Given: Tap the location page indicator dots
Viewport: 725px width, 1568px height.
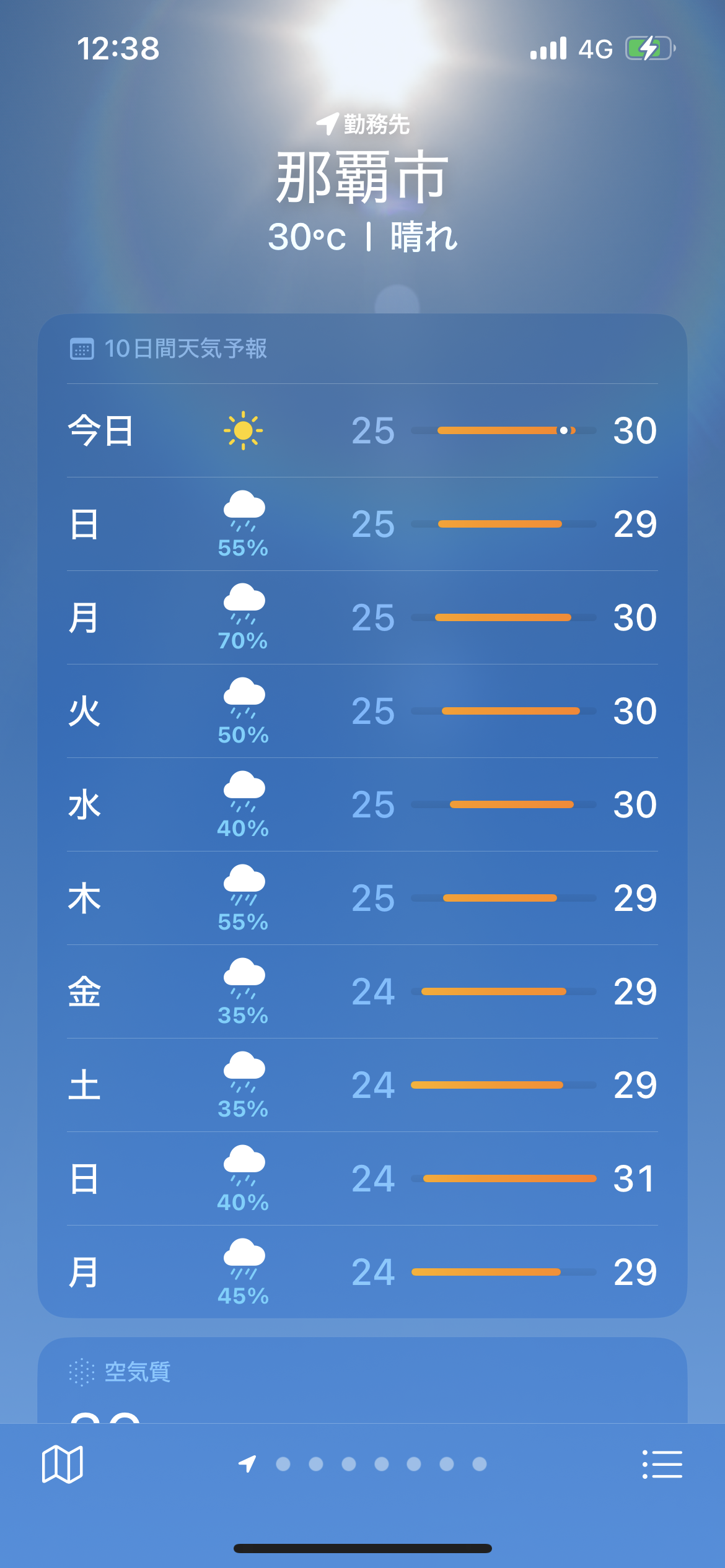Looking at the screenshot, I should (x=362, y=1464).
